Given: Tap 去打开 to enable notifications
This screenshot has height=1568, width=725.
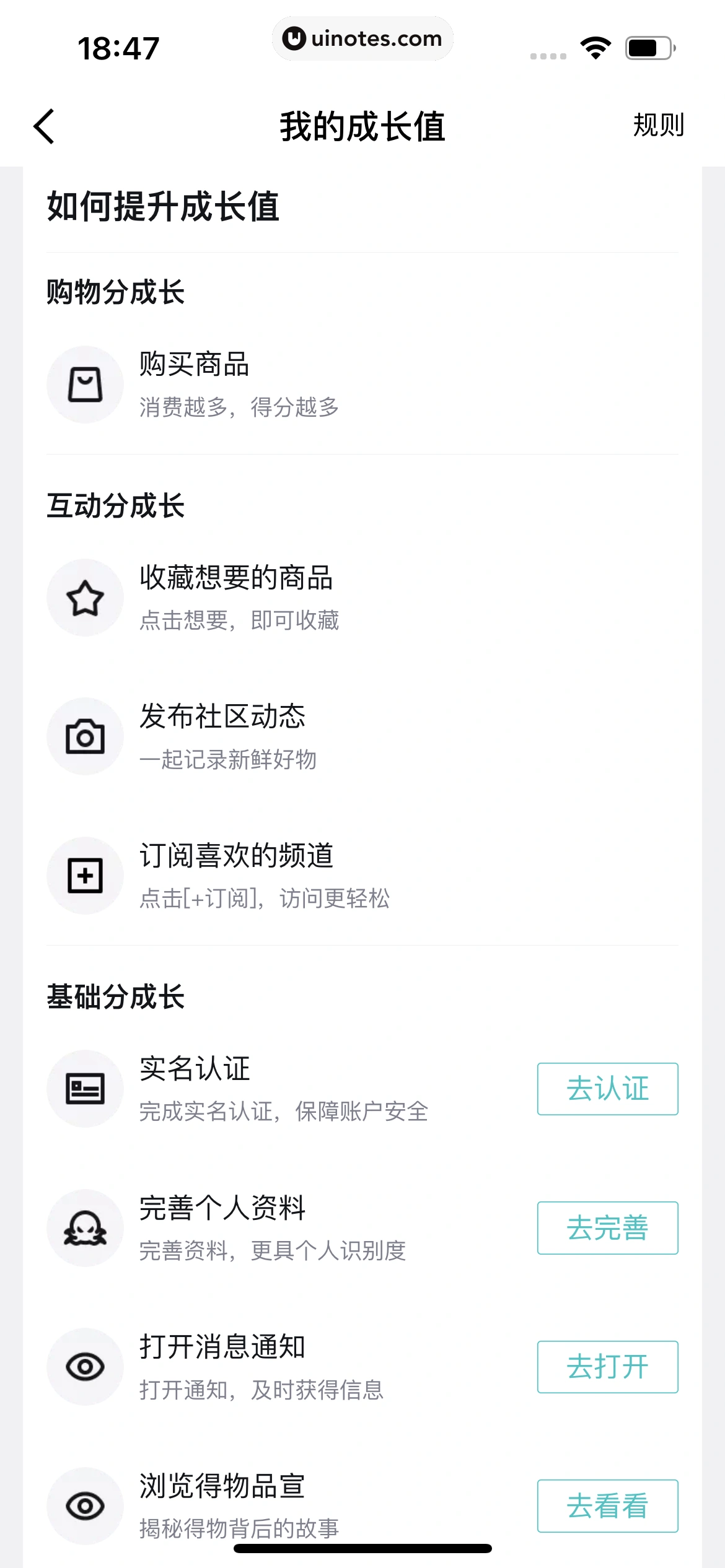Looking at the screenshot, I should pos(607,1367).
